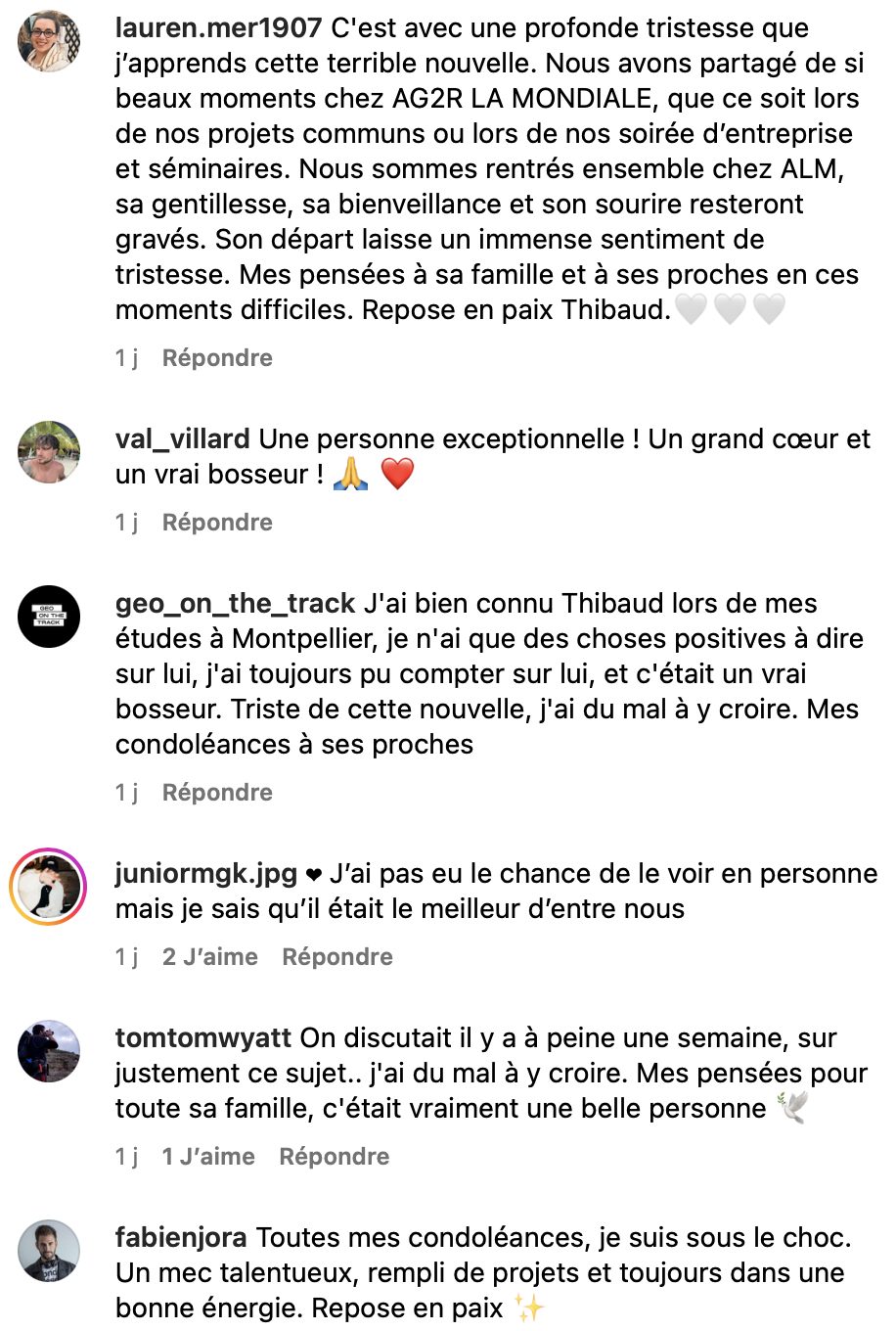The height and width of the screenshot is (1331, 896).
Task: Reply to juniormgk.jpg's comment
Action: click(337, 957)
